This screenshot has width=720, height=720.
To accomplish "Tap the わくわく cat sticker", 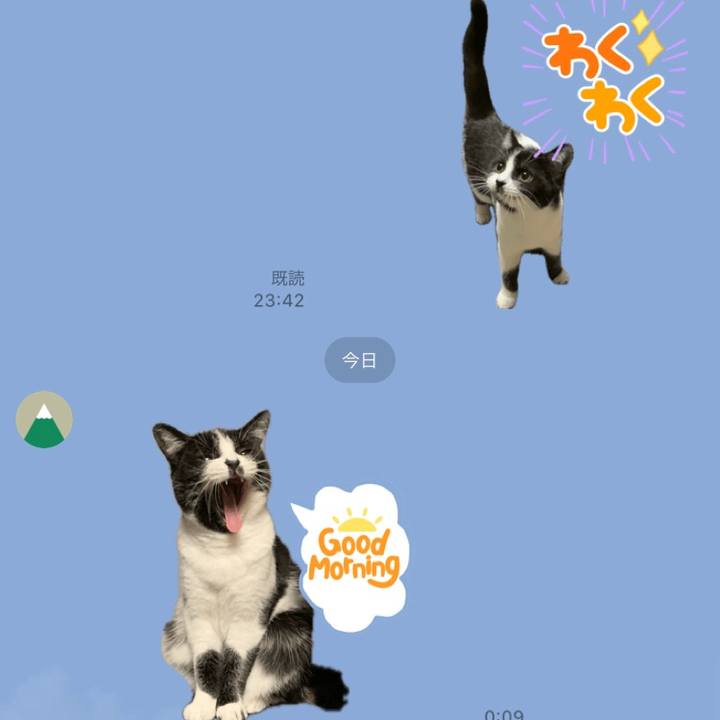I will (560, 150).
